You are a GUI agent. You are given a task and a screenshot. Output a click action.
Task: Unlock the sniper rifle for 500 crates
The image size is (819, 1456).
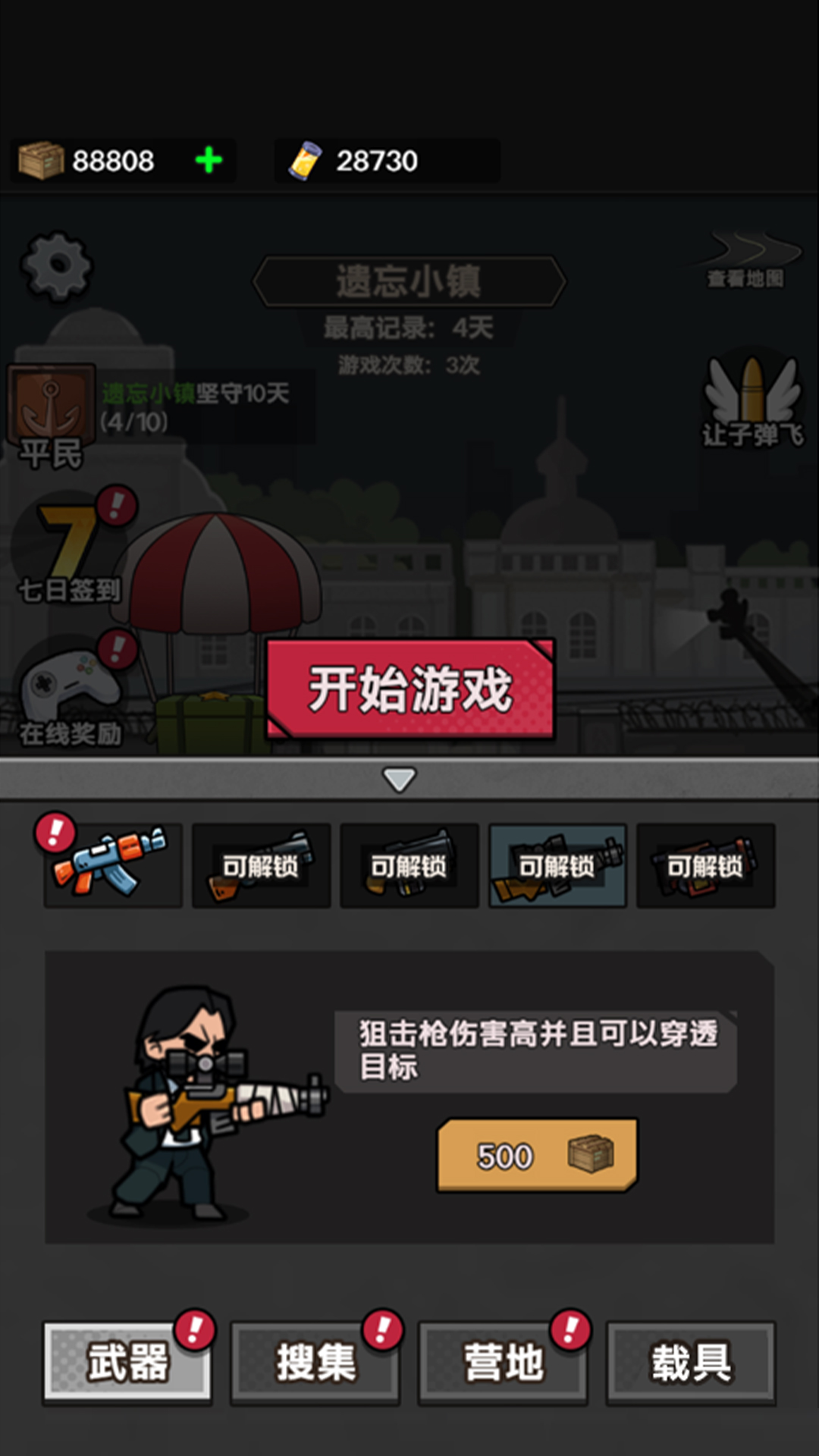click(x=537, y=1155)
